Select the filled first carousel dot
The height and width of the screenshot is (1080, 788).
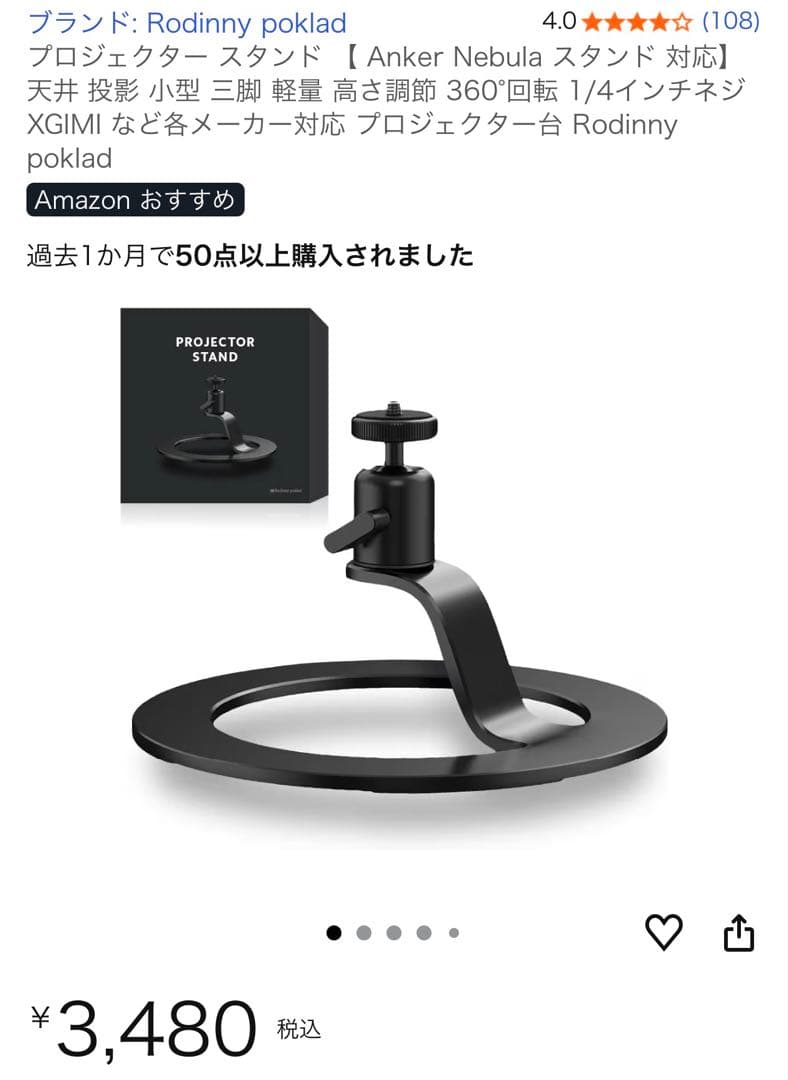point(333,933)
